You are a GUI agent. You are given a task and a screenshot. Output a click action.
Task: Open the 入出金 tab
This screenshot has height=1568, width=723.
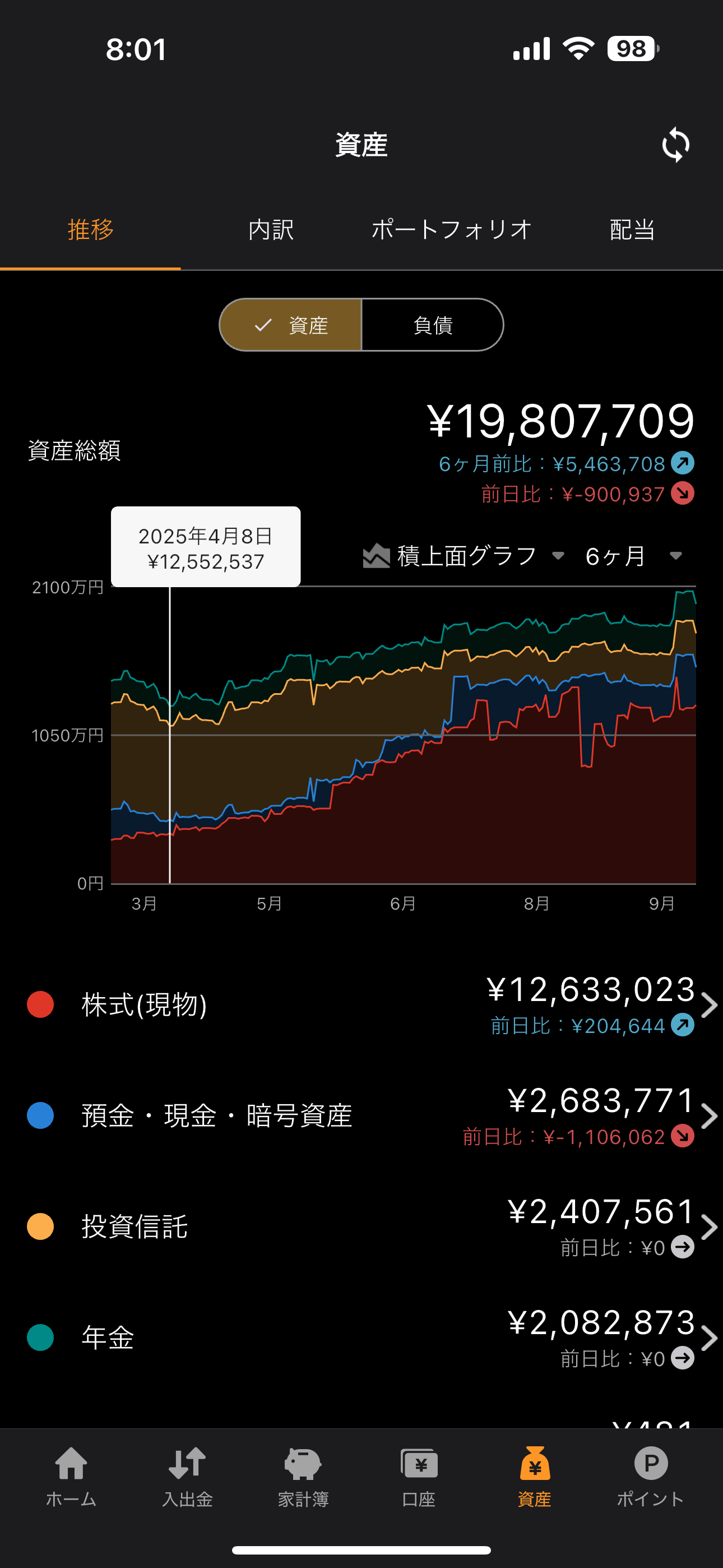click(x=187, y=1477)
